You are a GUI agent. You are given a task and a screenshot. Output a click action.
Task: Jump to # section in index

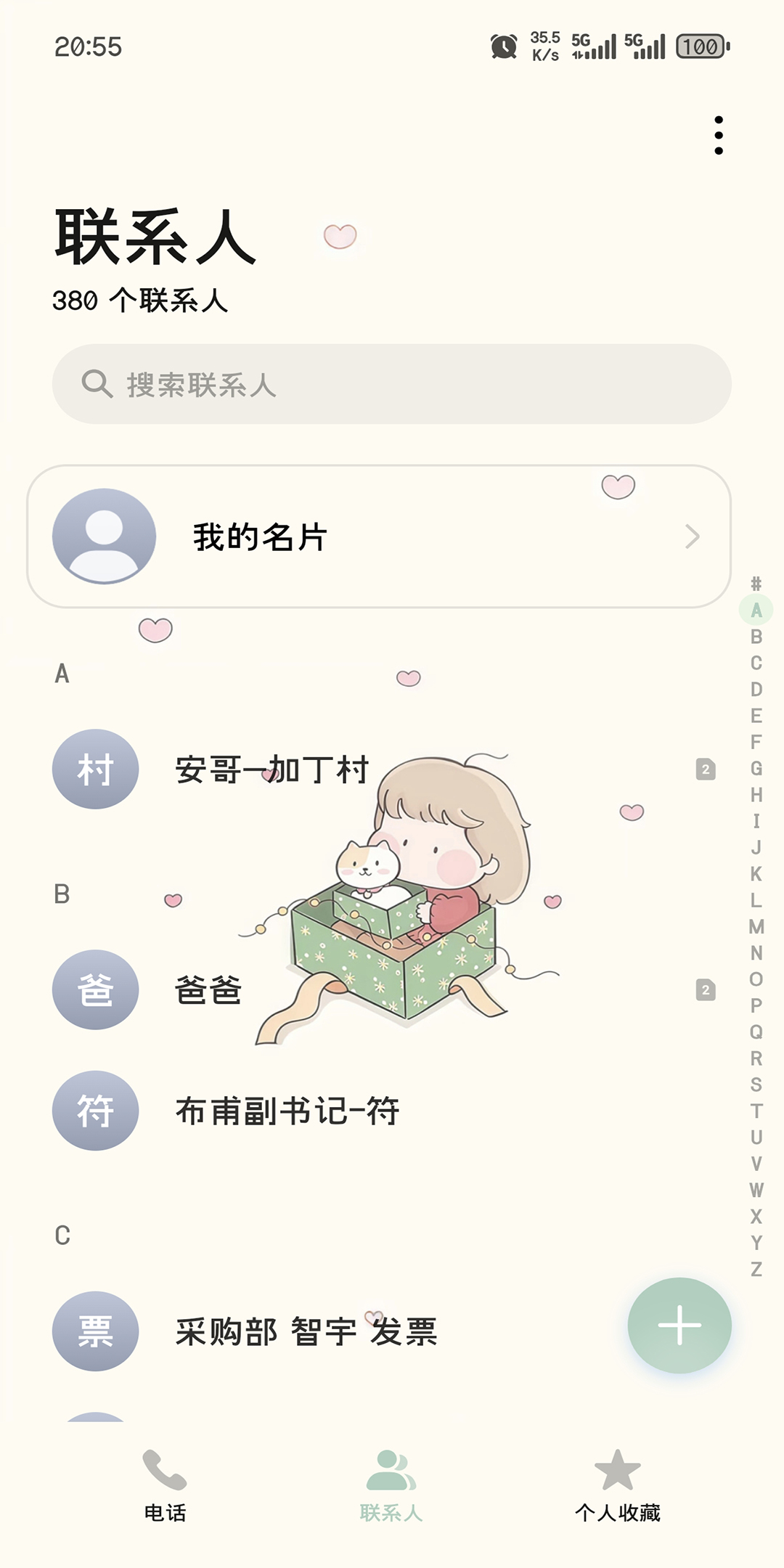pos(756,584)
